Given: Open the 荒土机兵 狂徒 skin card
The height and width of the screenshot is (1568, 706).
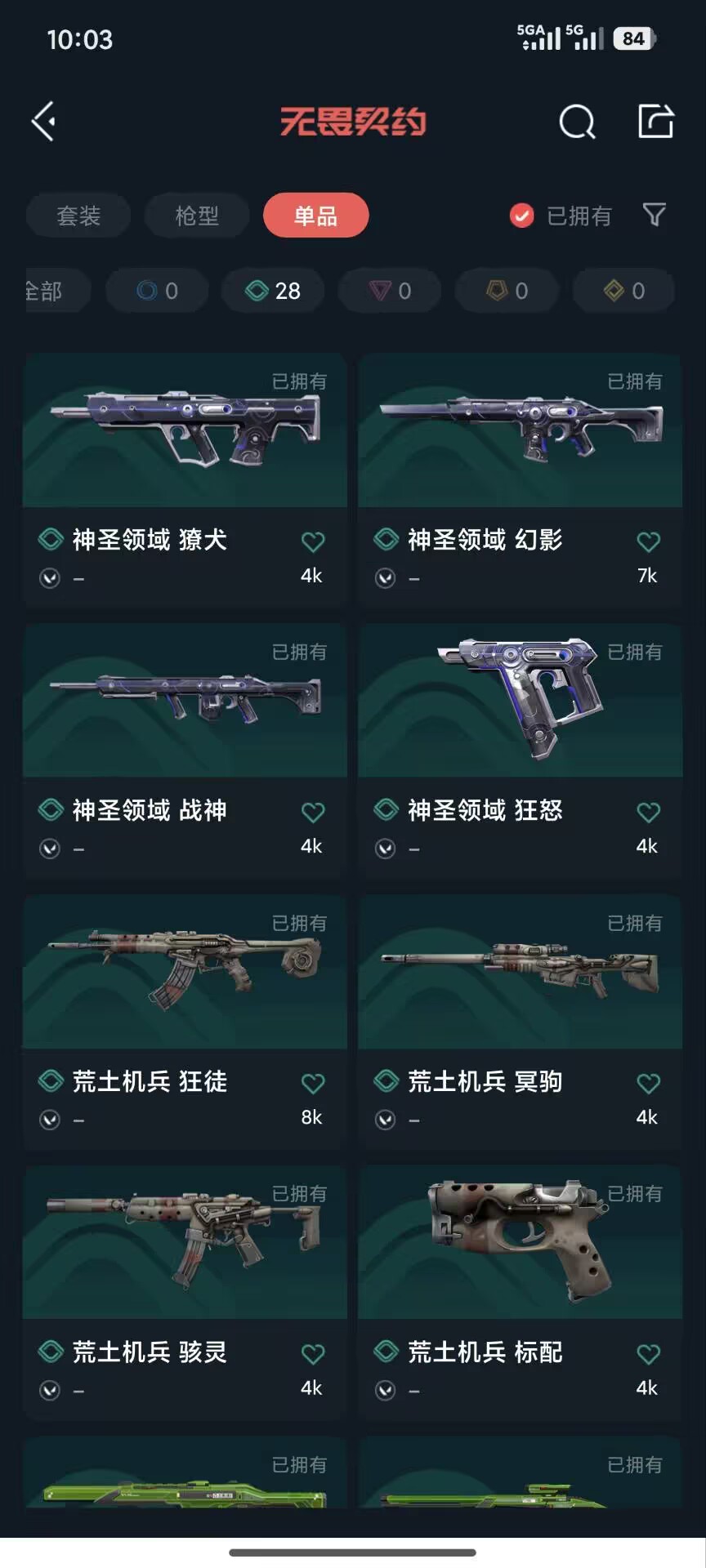Looking at the screenshot, I should 185,1019.
